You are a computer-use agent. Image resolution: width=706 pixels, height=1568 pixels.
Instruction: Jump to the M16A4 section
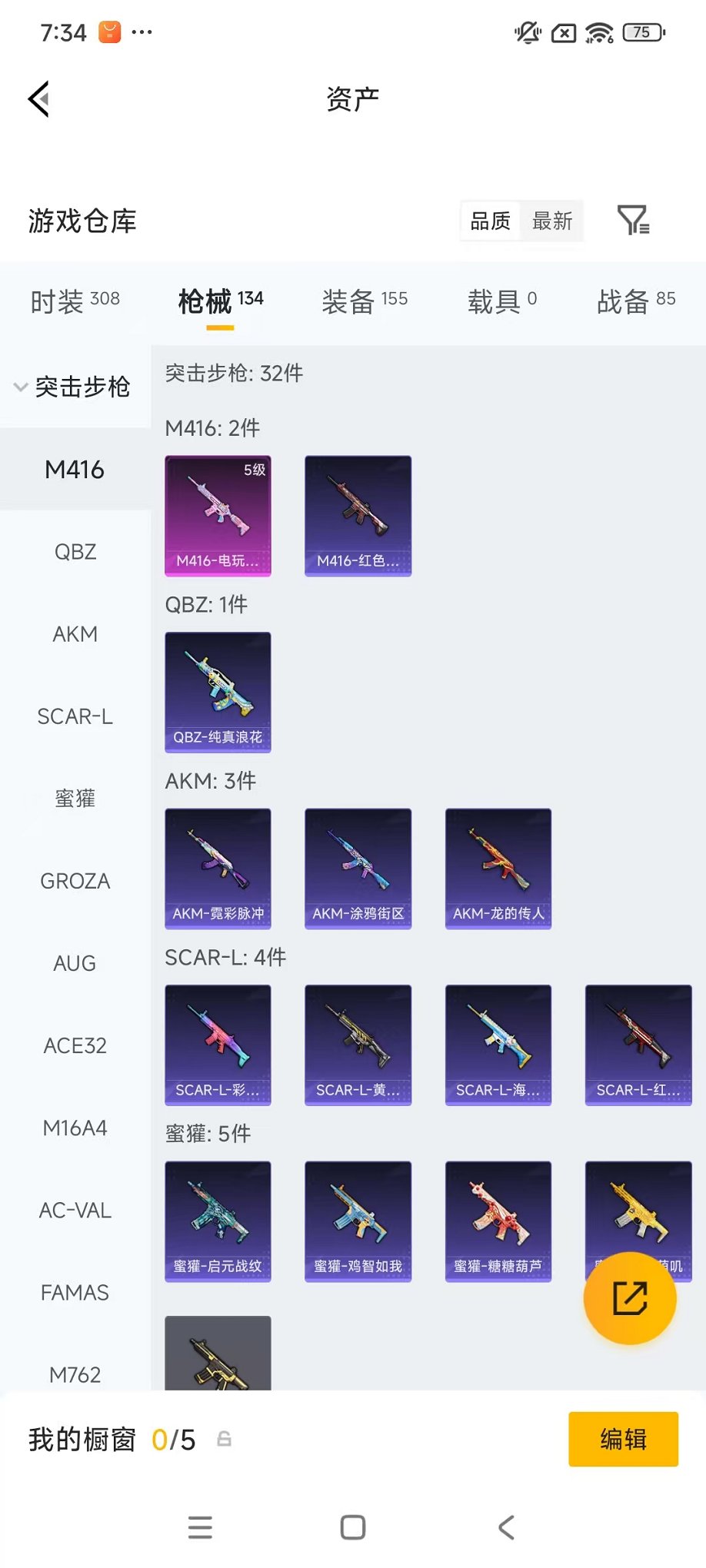(75, 1128)
